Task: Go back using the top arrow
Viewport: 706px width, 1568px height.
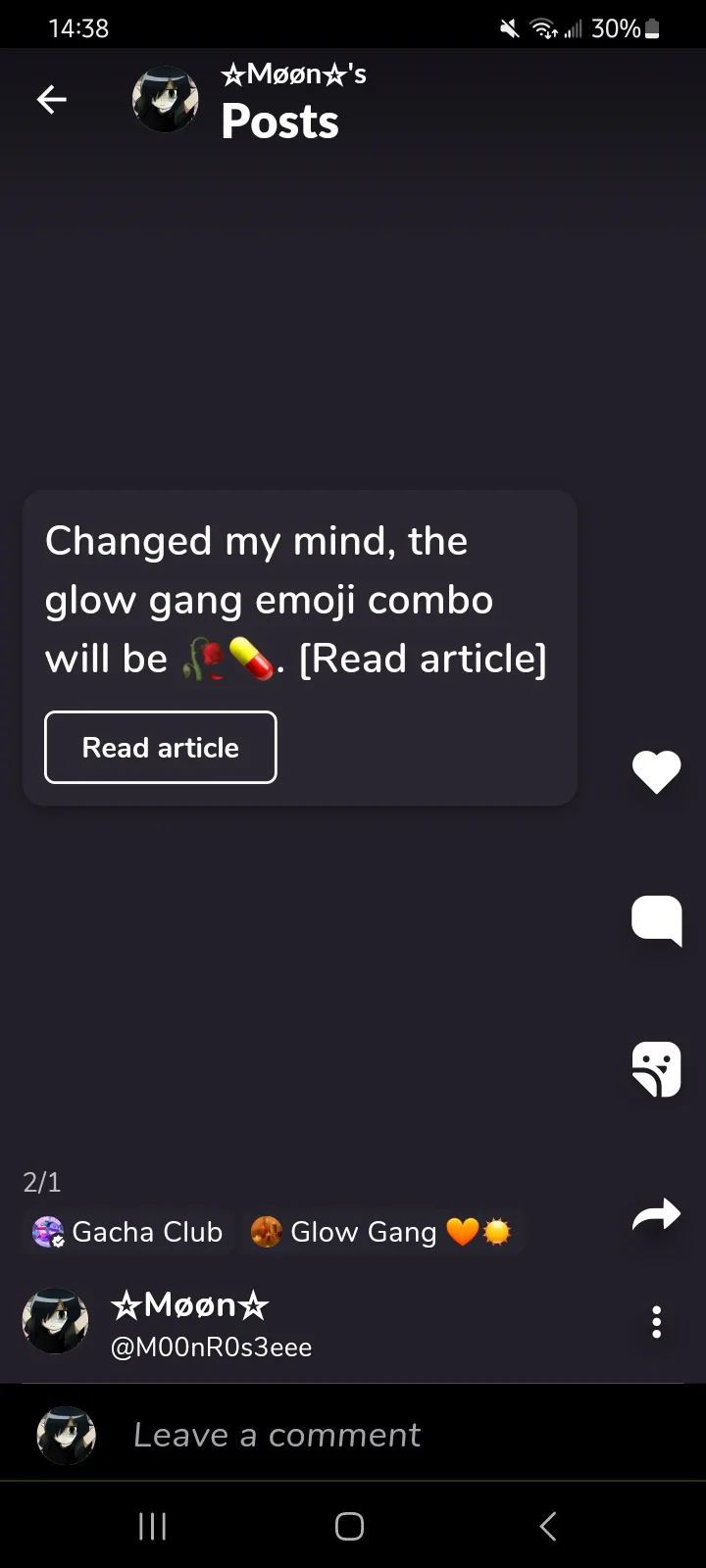Action: click(52, 99)
